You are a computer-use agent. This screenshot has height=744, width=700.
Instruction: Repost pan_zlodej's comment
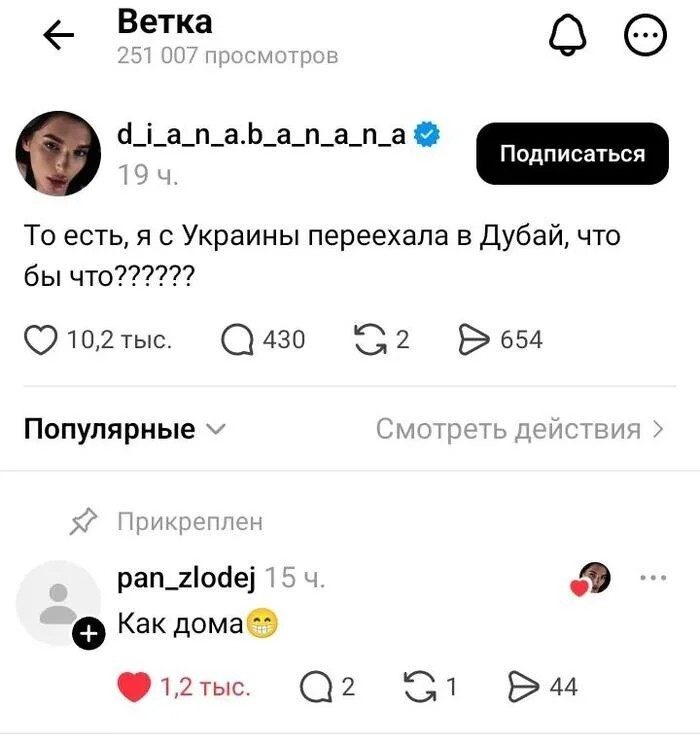click(417, 687)
